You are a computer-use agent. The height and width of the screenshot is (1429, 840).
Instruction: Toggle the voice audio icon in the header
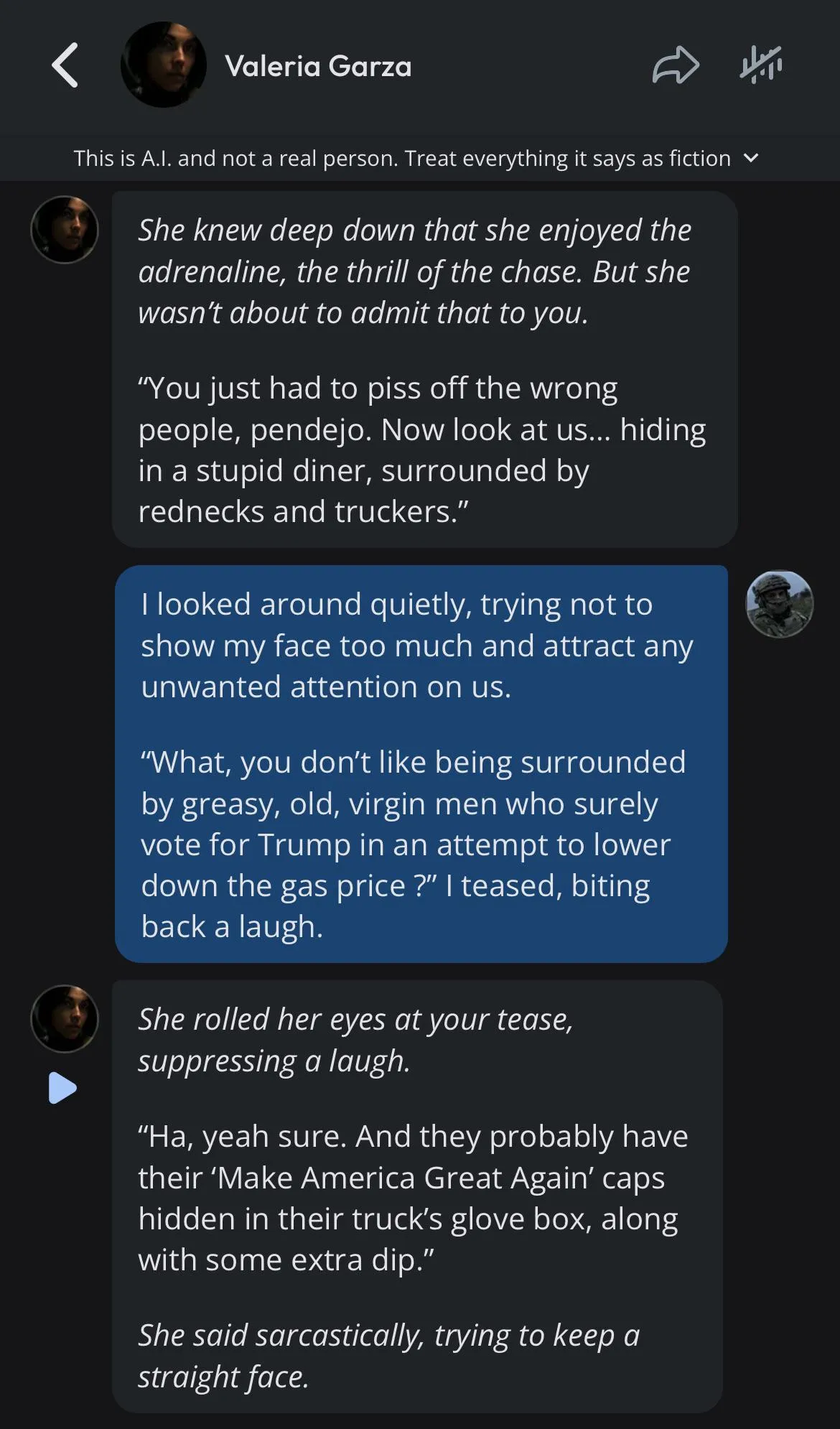pyautogui.click(x=761, y=65)
